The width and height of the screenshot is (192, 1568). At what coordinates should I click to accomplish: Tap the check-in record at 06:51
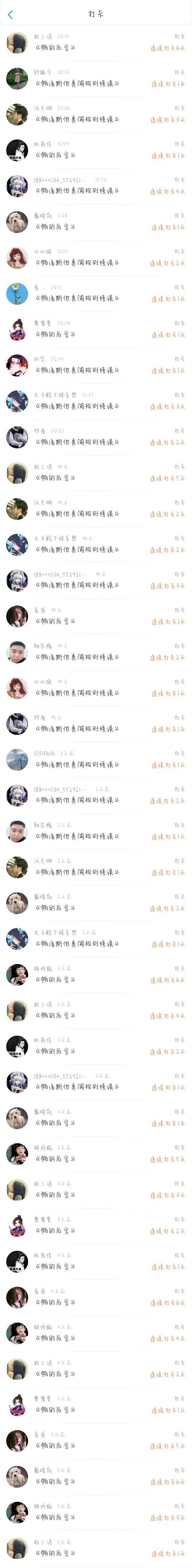(96, 294)
